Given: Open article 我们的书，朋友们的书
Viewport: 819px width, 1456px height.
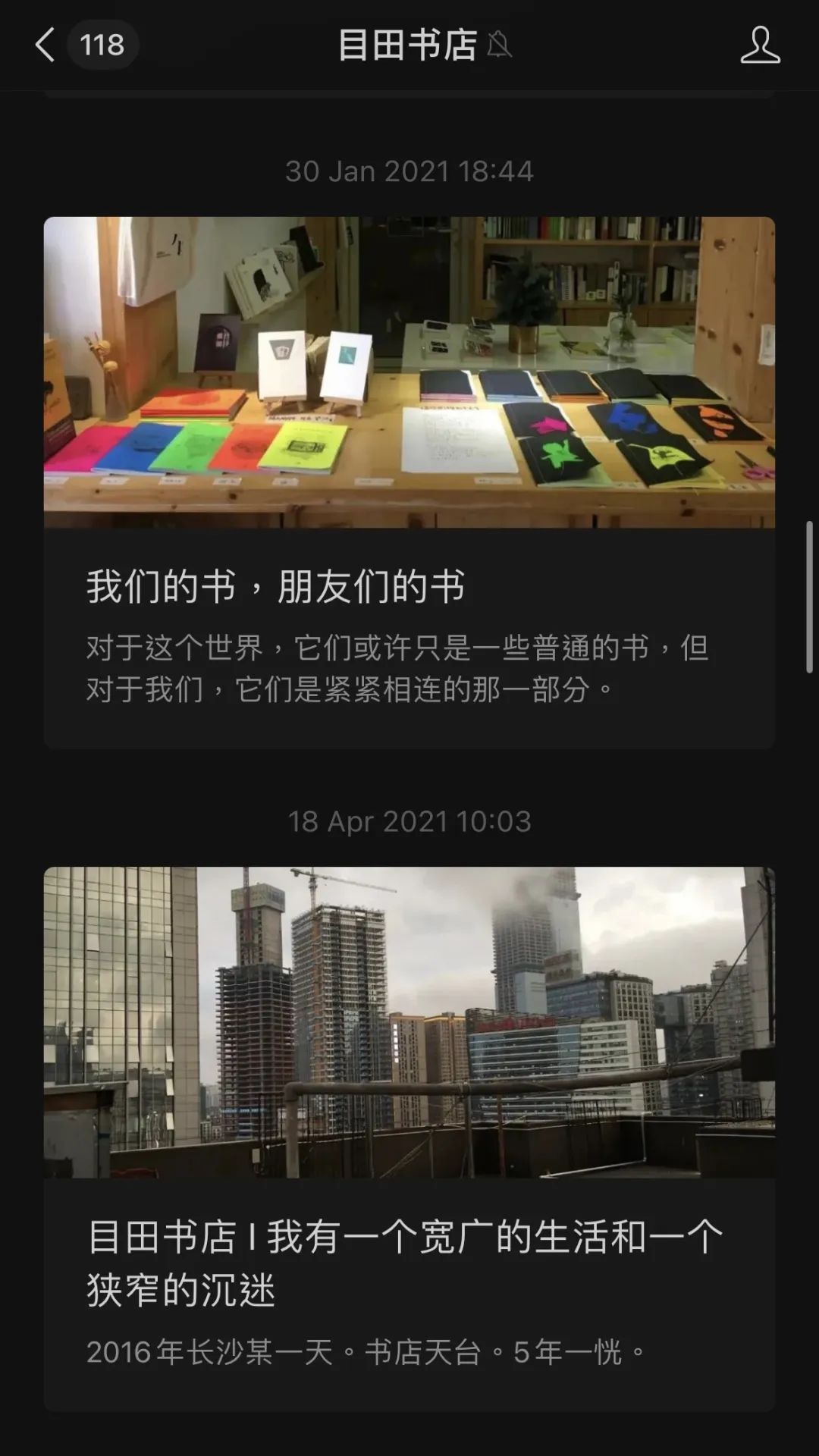Looking at the screenshot, I should pyautogui.click(x=409, y=482).
